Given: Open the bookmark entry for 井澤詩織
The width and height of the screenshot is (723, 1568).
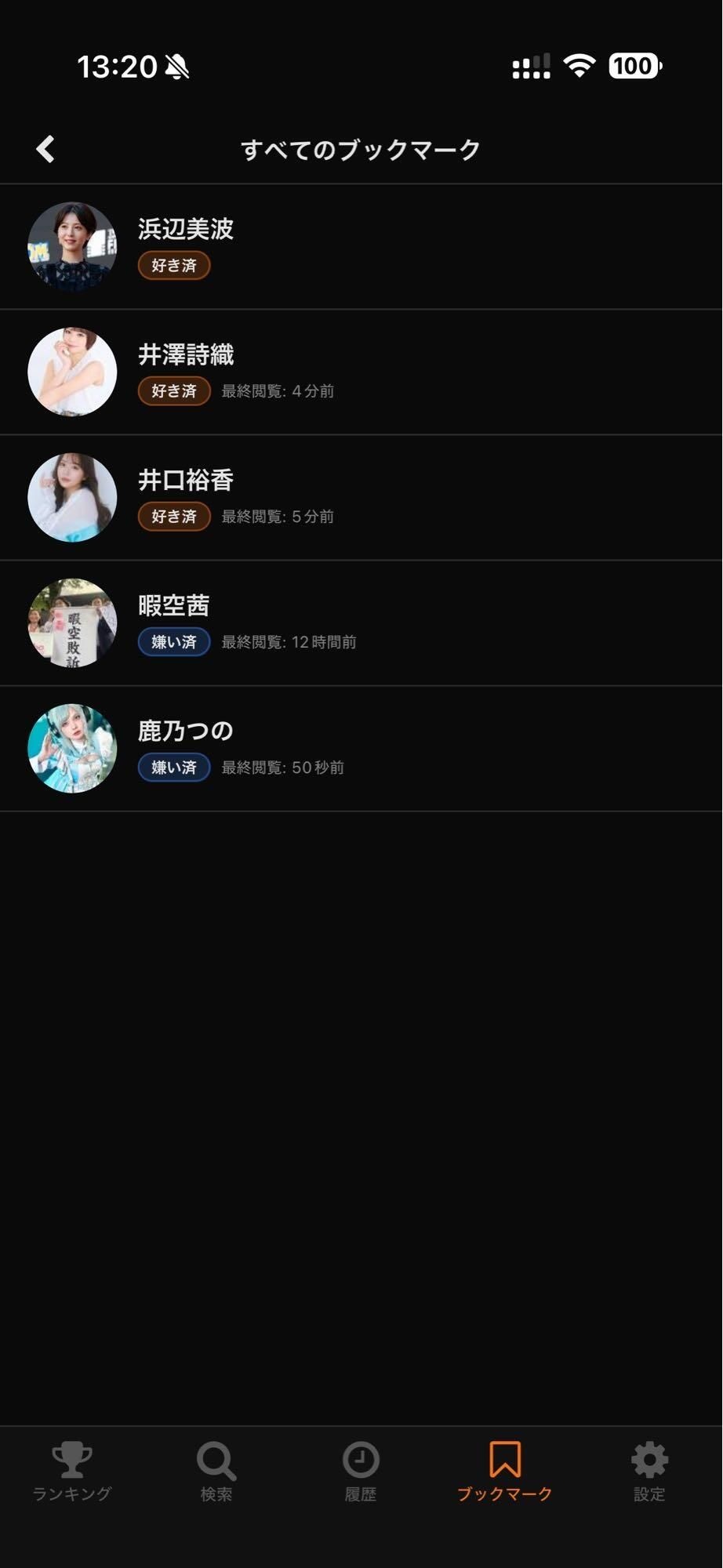Looking at the screenshot, I should [x=361, y=372].
